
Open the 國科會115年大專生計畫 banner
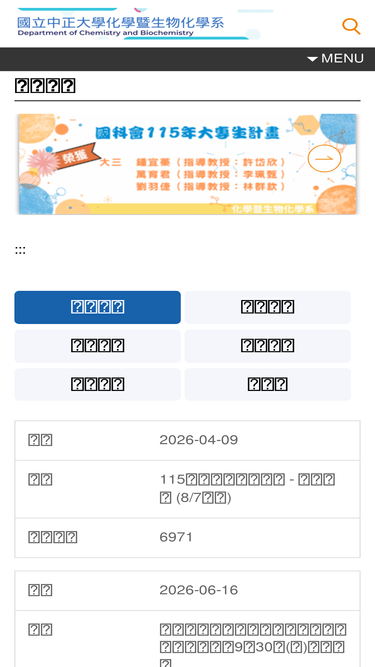188,164
